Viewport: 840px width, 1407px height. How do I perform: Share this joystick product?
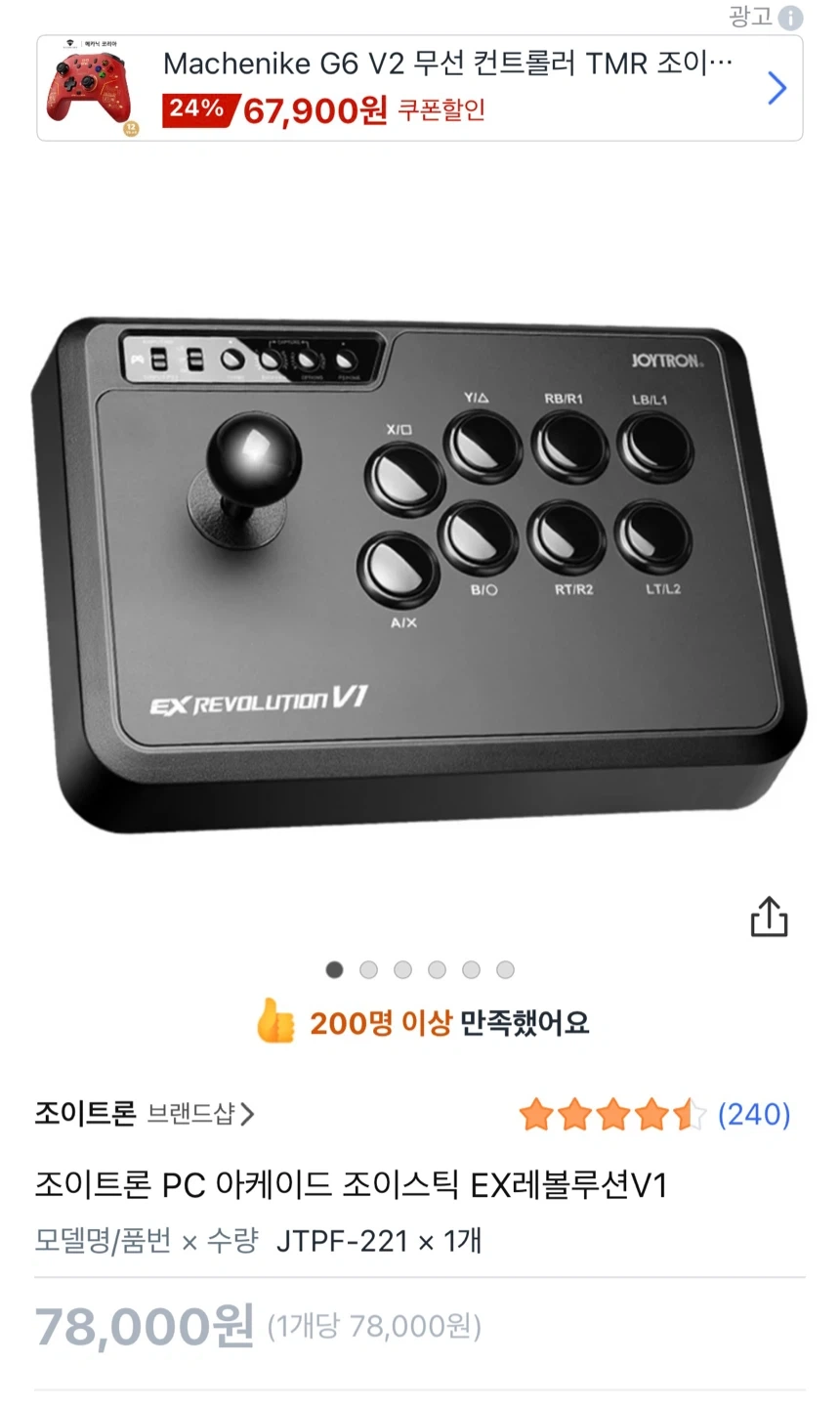769,917
